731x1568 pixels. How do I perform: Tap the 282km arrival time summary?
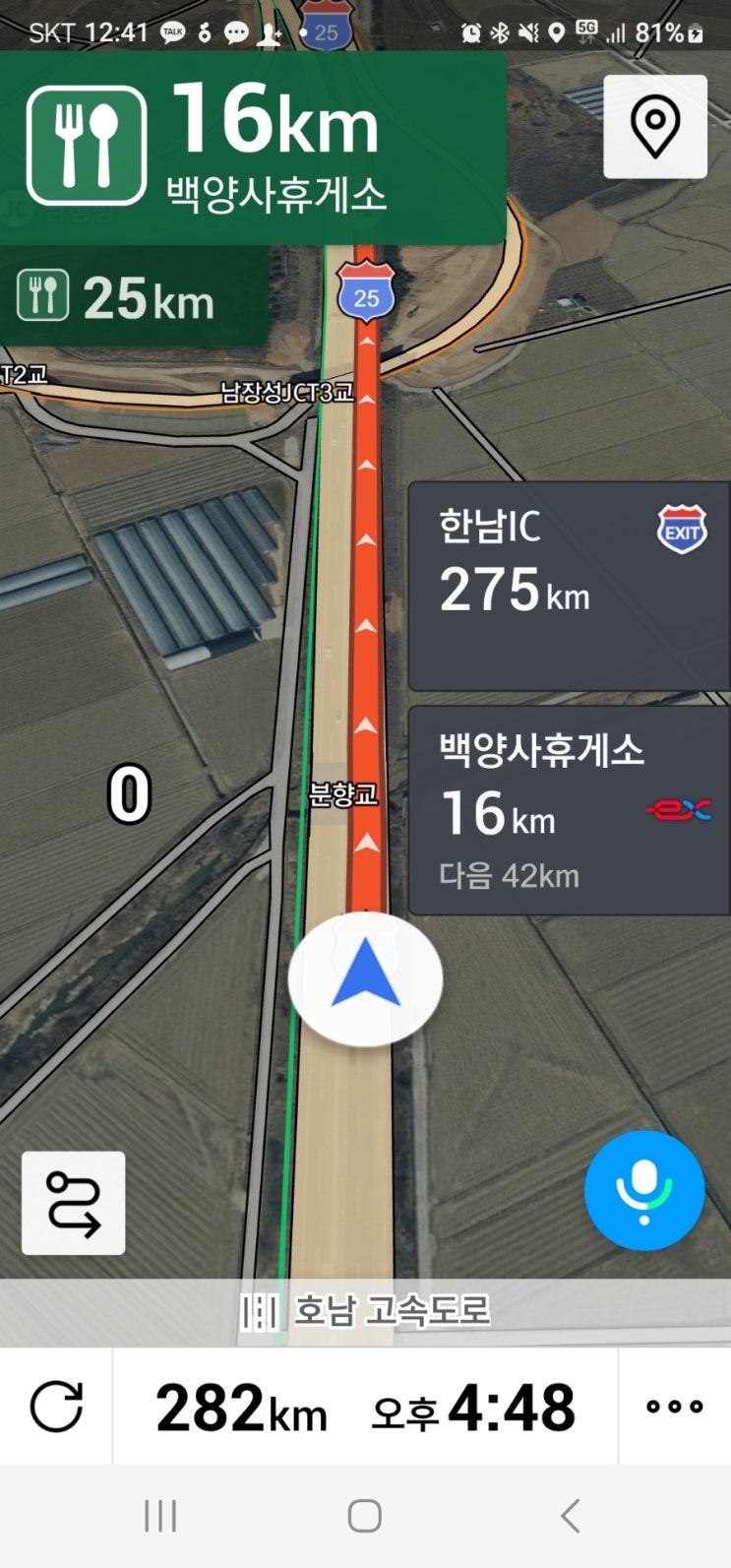(365, 1406)
